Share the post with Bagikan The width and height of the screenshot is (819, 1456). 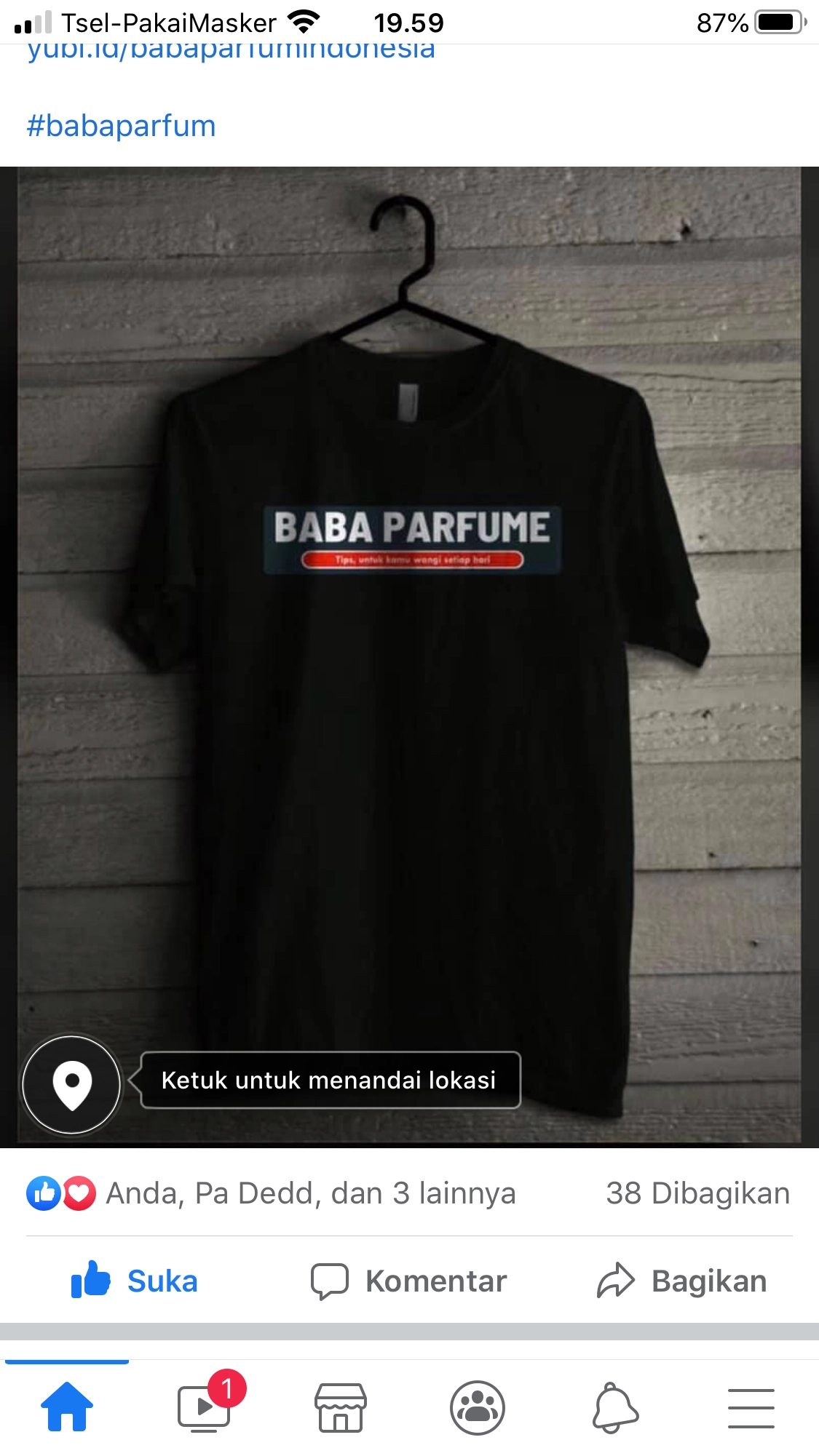(682, 1281)
